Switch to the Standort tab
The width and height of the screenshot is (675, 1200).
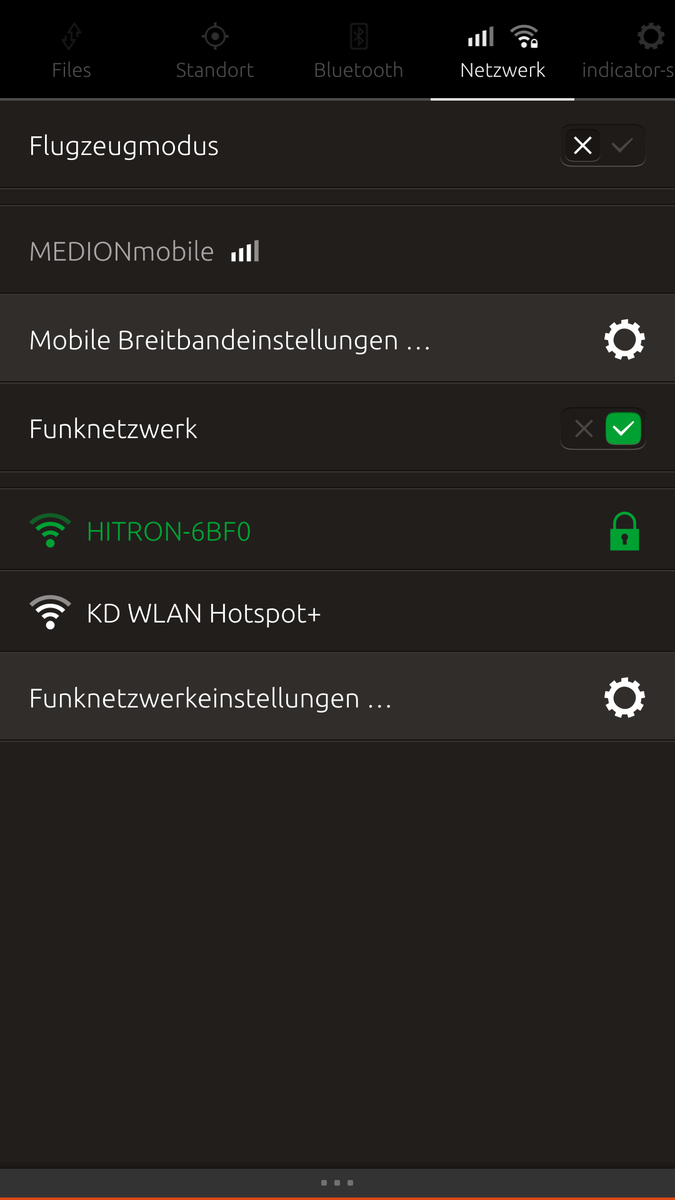[x=214, y=52]
